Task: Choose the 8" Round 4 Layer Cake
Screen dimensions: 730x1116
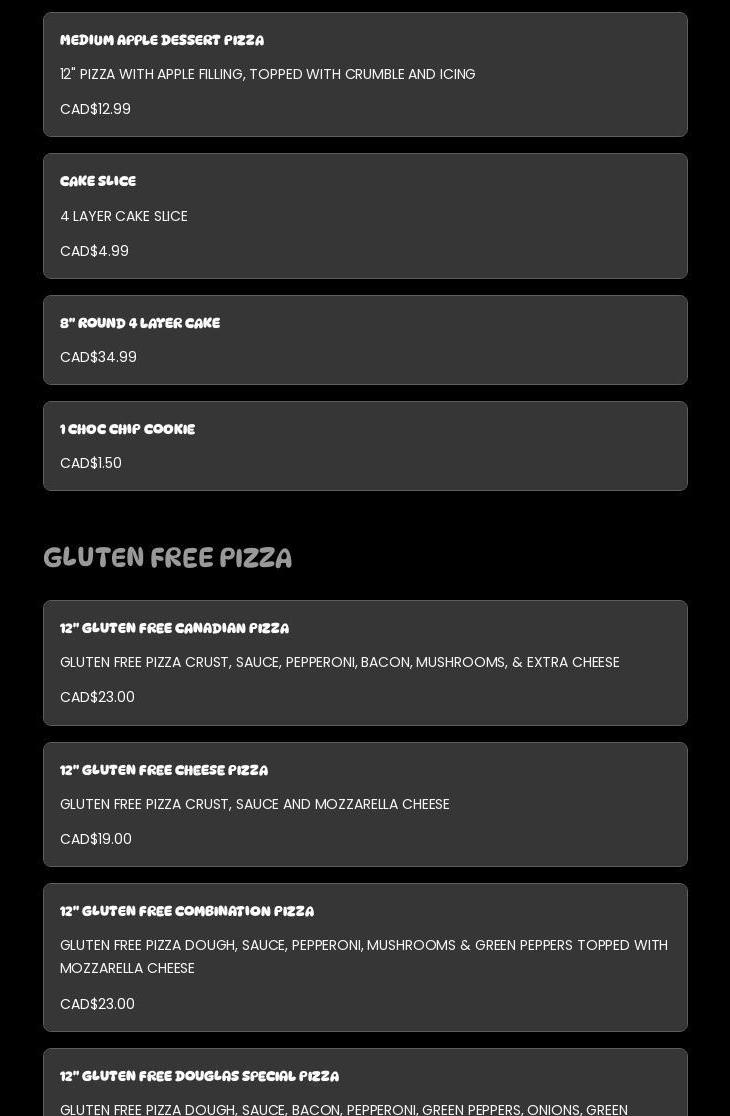Action: (365, 340)
